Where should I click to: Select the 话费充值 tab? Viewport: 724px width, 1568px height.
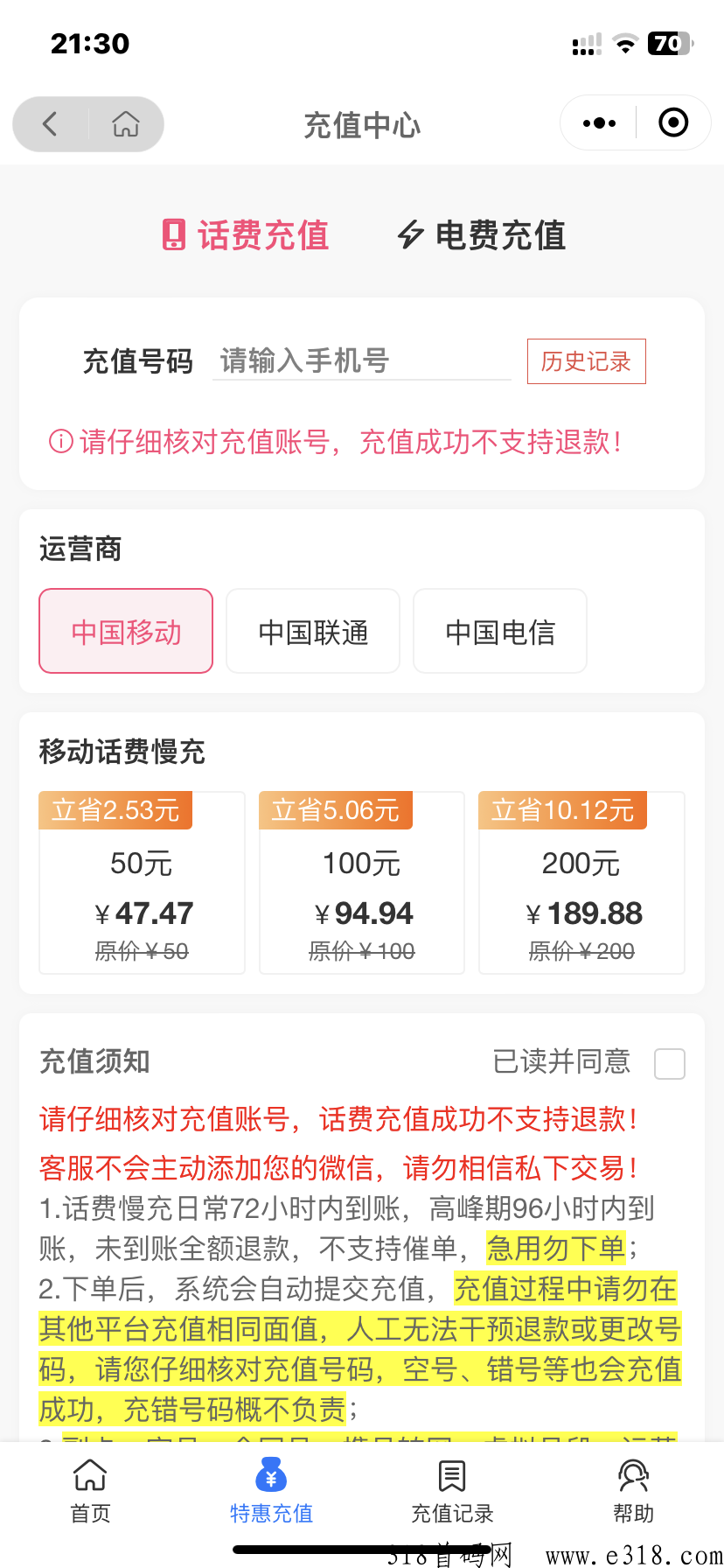click(246, 235)
